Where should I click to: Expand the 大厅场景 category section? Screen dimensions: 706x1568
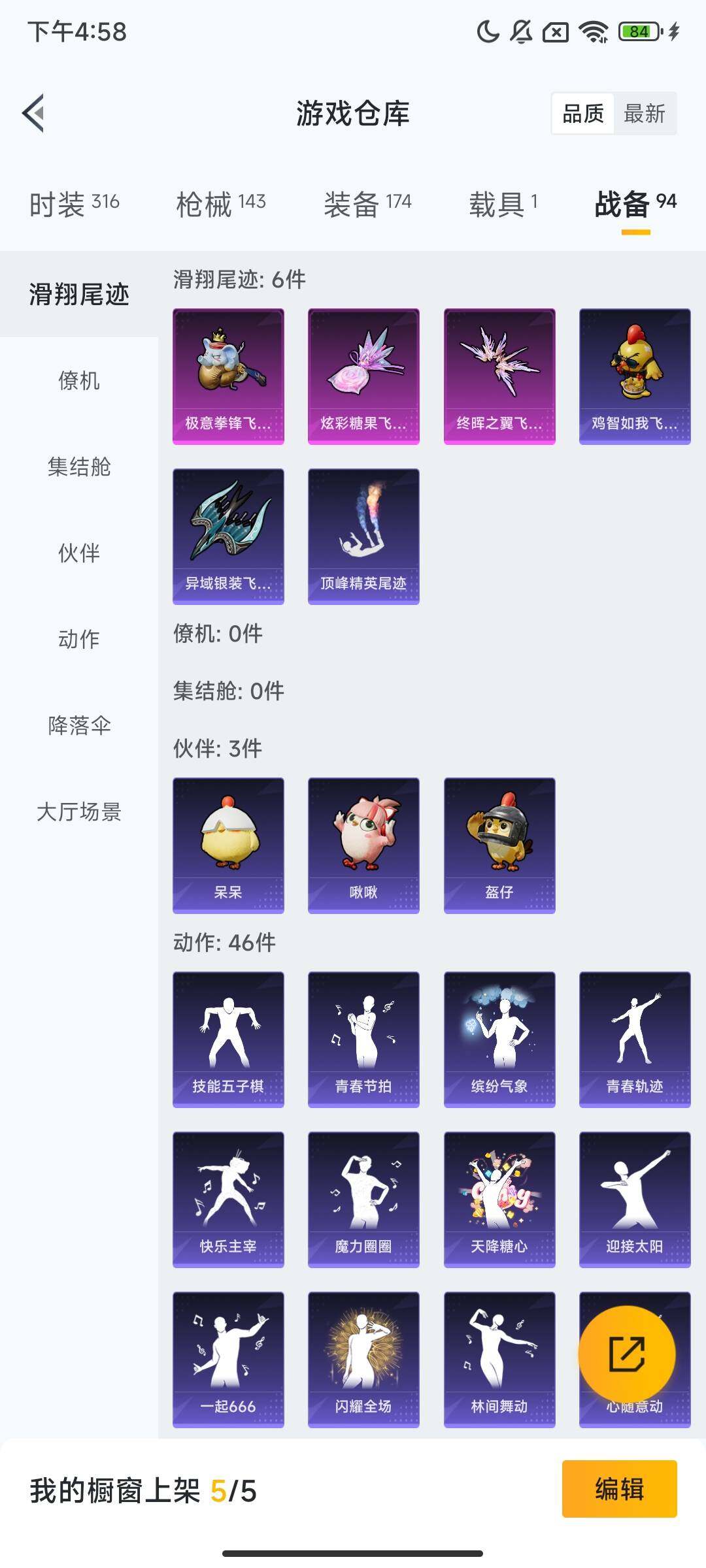click(x=78, y=812)
